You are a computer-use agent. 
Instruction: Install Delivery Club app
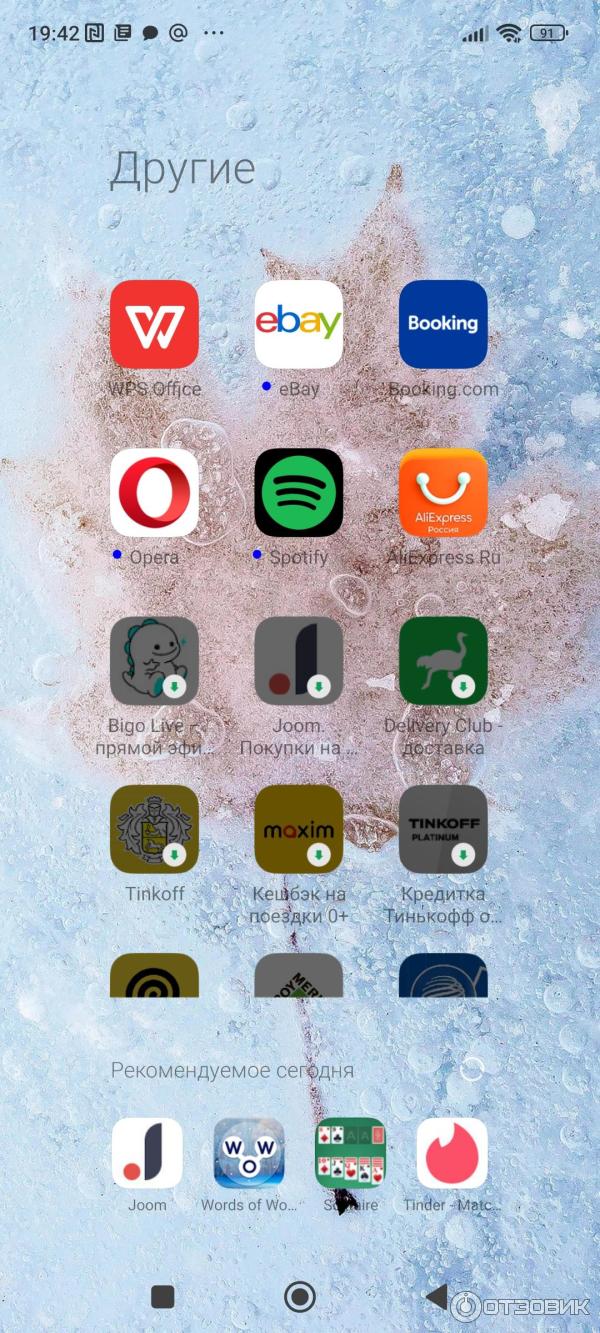(x=443, y=660)
